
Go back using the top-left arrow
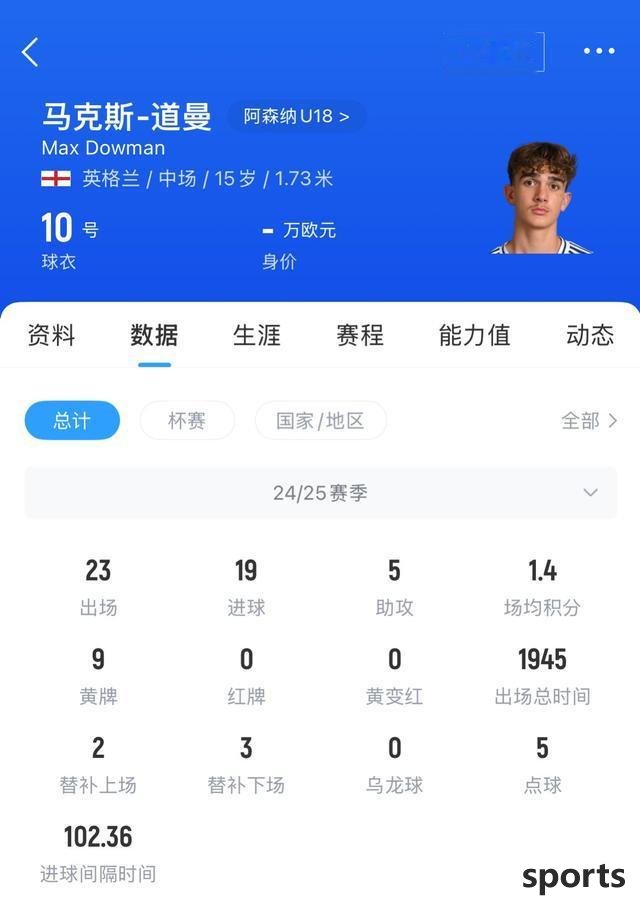[30, 52]
